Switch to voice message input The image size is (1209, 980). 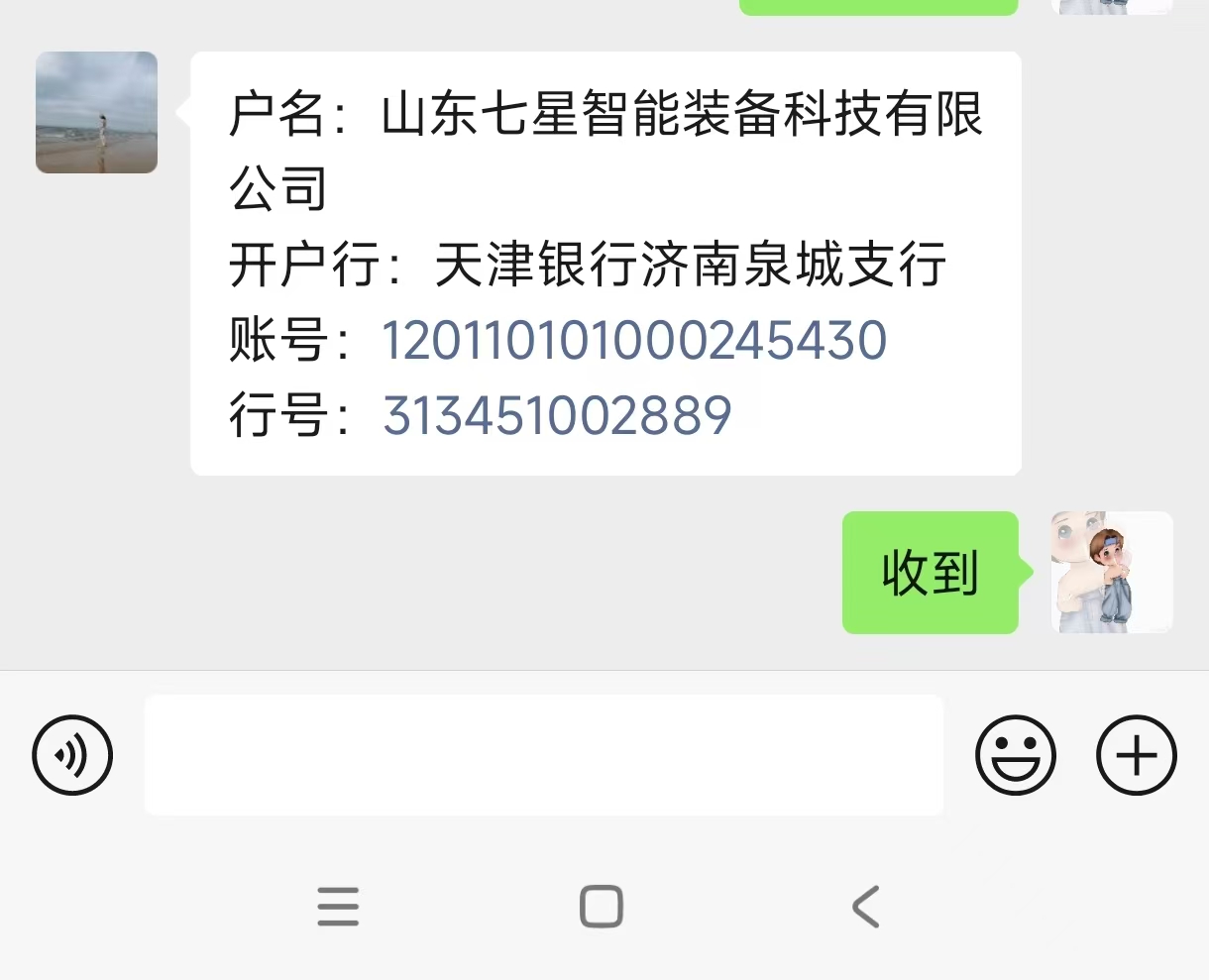pos(72,755)
